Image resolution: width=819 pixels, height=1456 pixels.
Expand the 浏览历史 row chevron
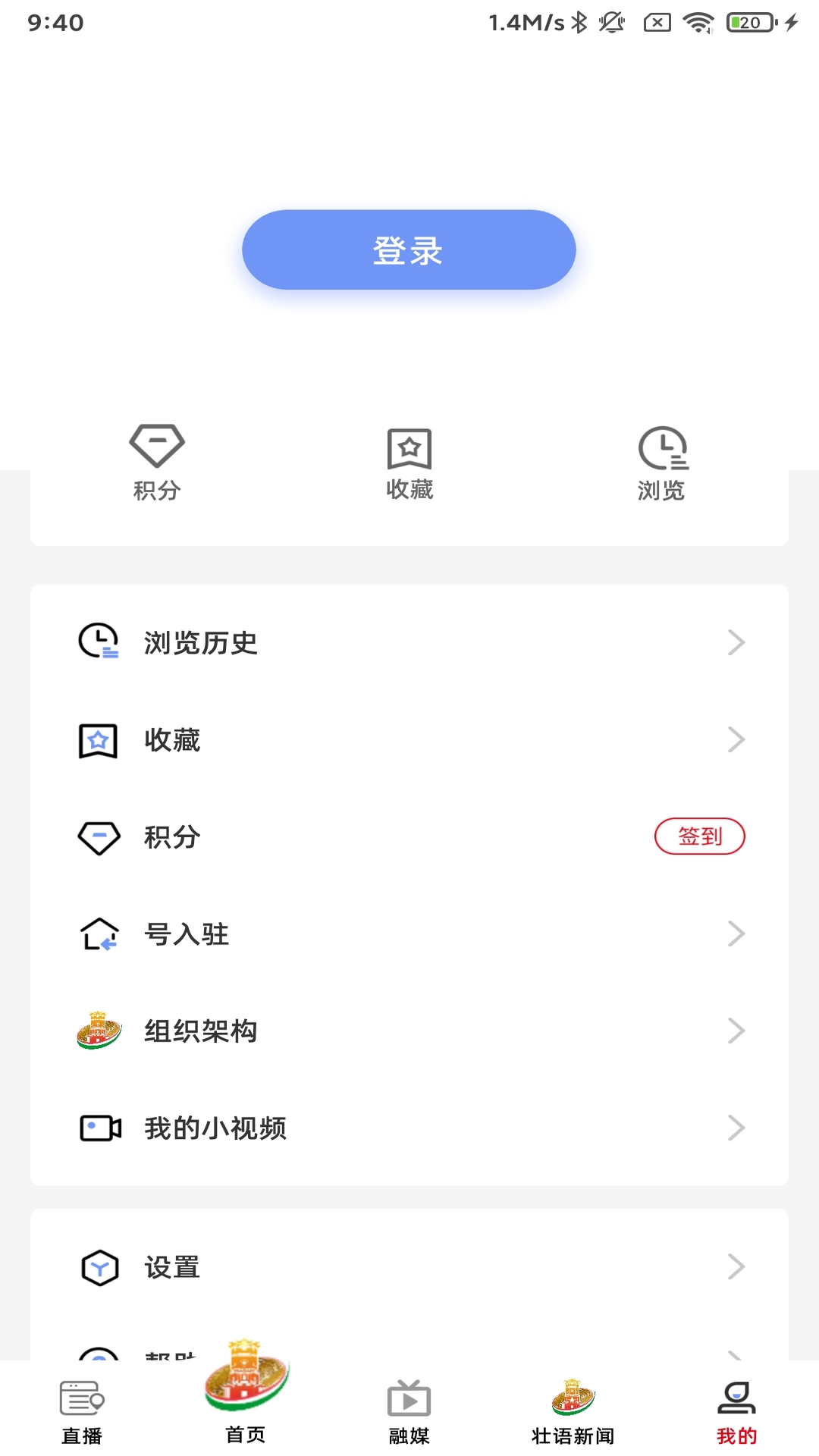(x=736, y=642)
